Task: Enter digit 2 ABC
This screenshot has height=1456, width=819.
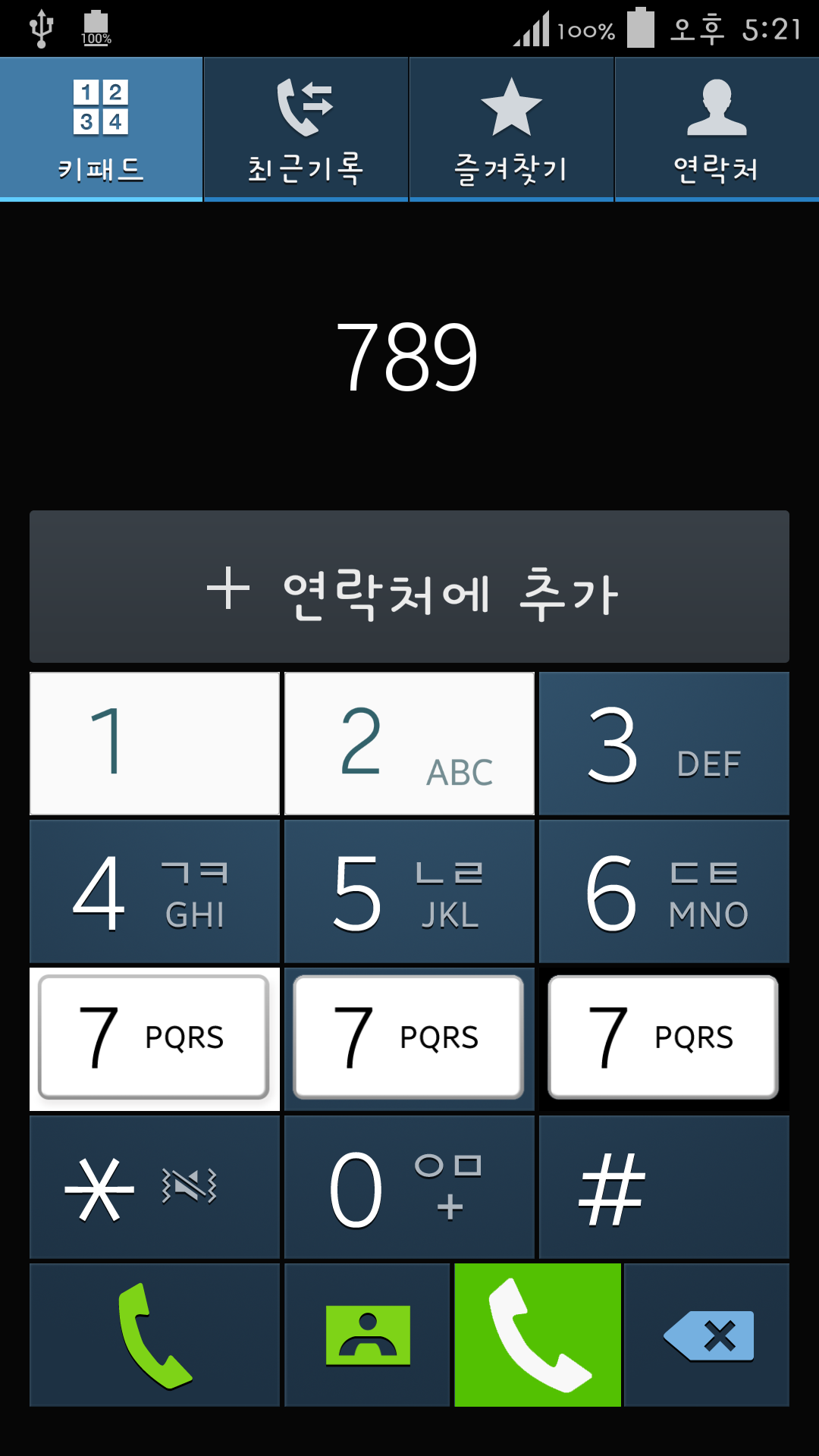Action: 409,743
